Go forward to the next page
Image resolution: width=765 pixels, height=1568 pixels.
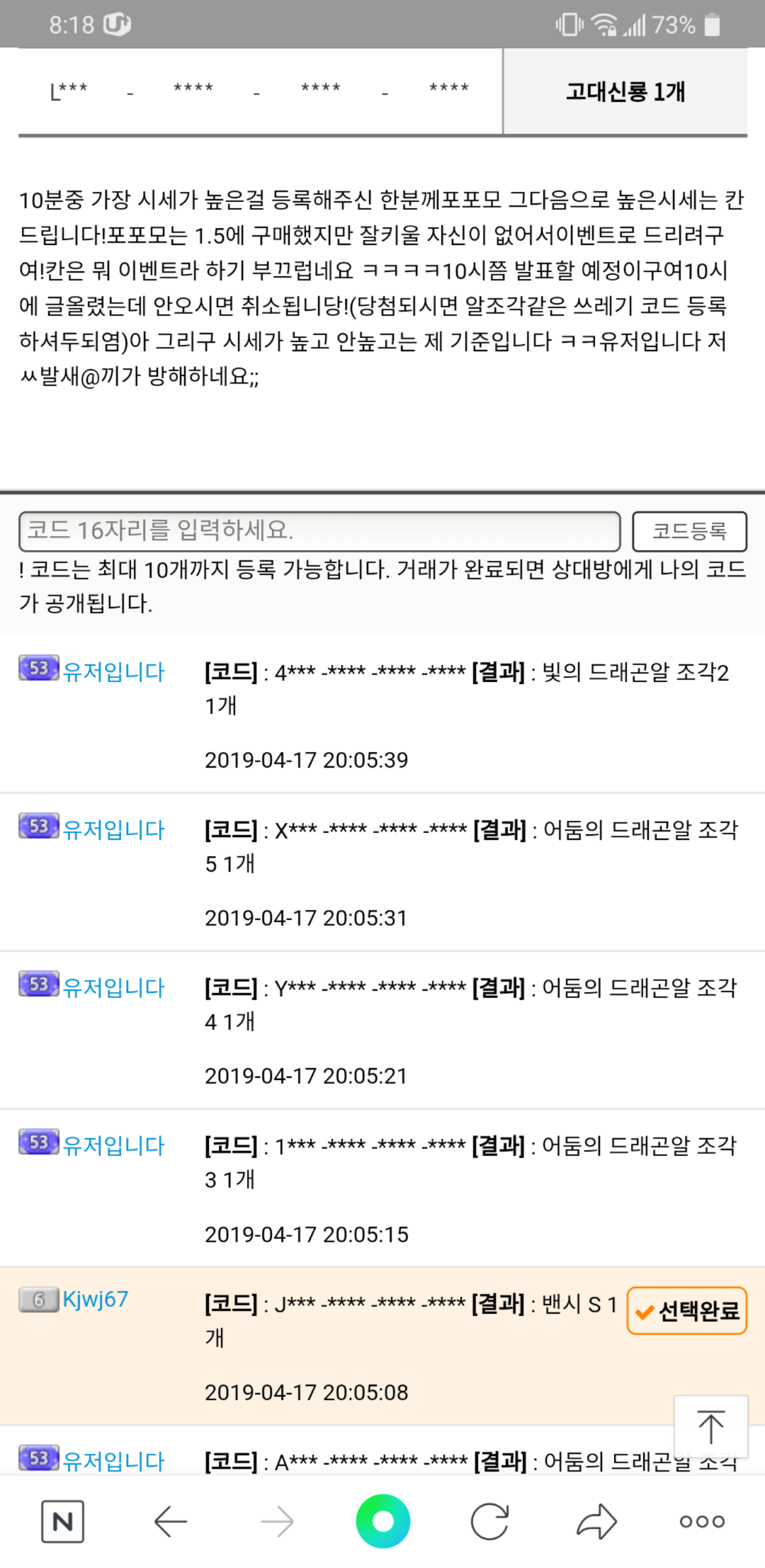click(277, 1521)
